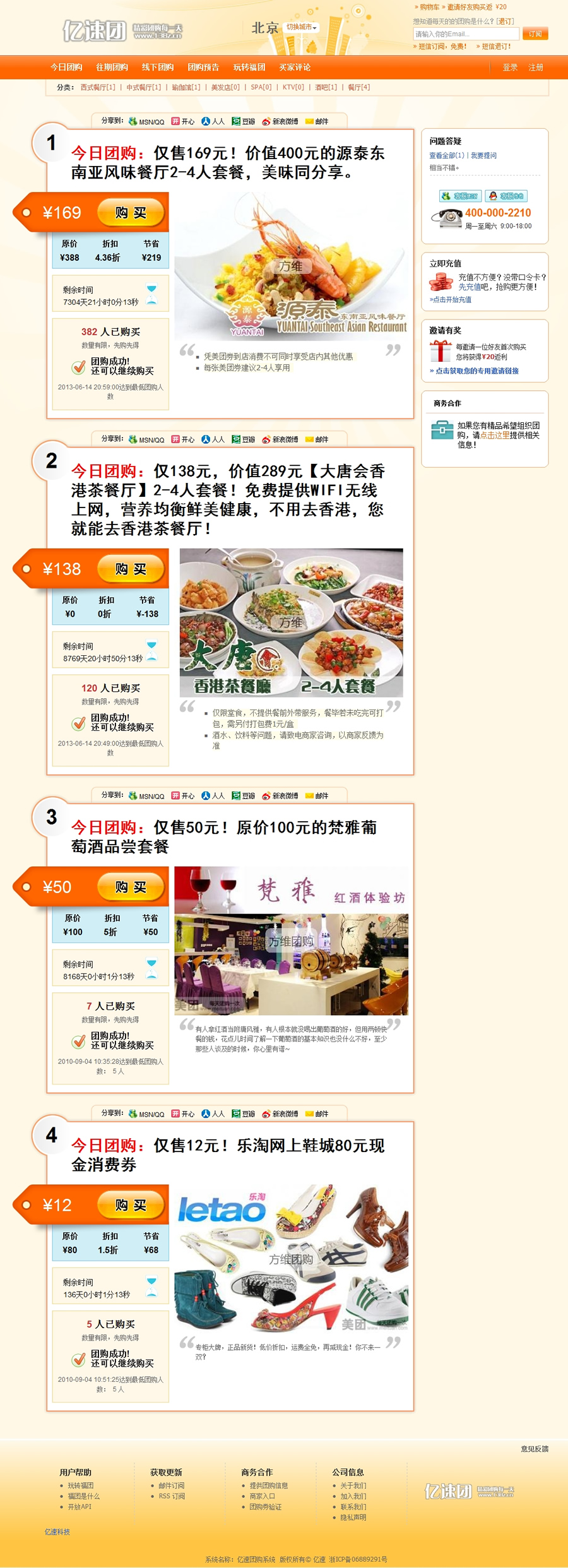Open 查看全部 in the Q&A box

tap(446, 155)
